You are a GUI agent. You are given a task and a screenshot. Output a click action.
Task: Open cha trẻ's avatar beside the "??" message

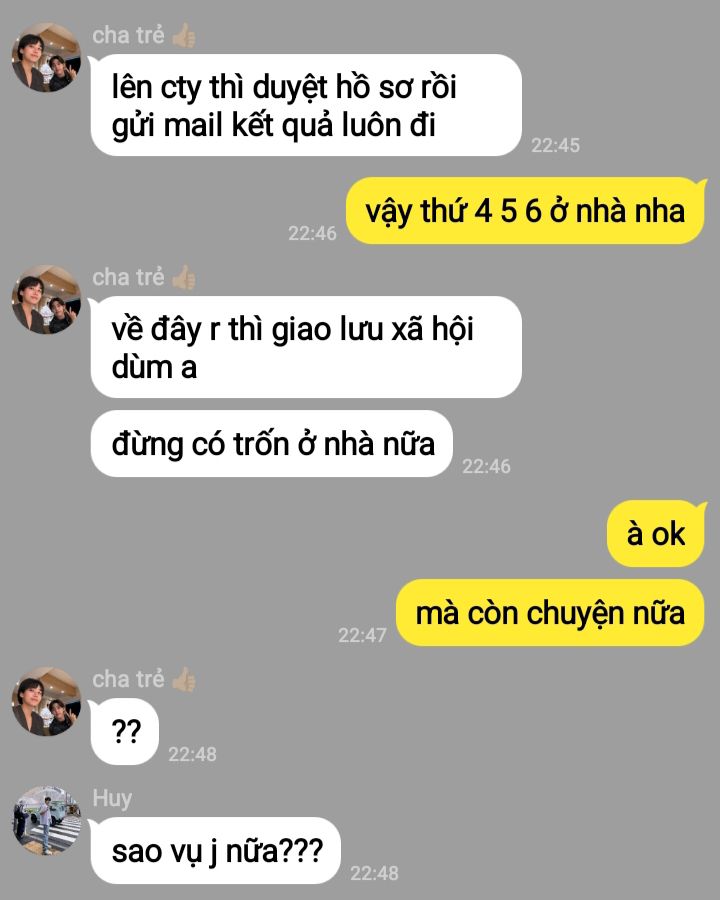[46, 701]
